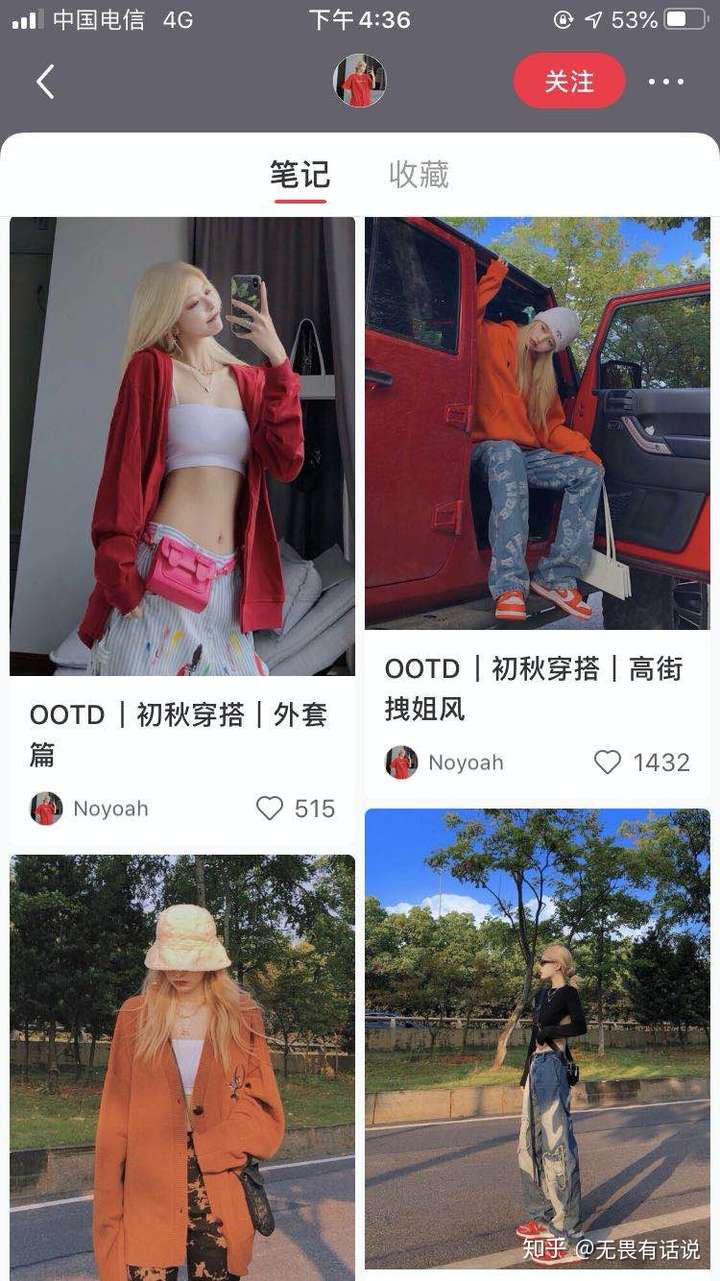Open the 外套篇 outfit note
This screenshot has height=1281, width=720.
tap(182, 446)
